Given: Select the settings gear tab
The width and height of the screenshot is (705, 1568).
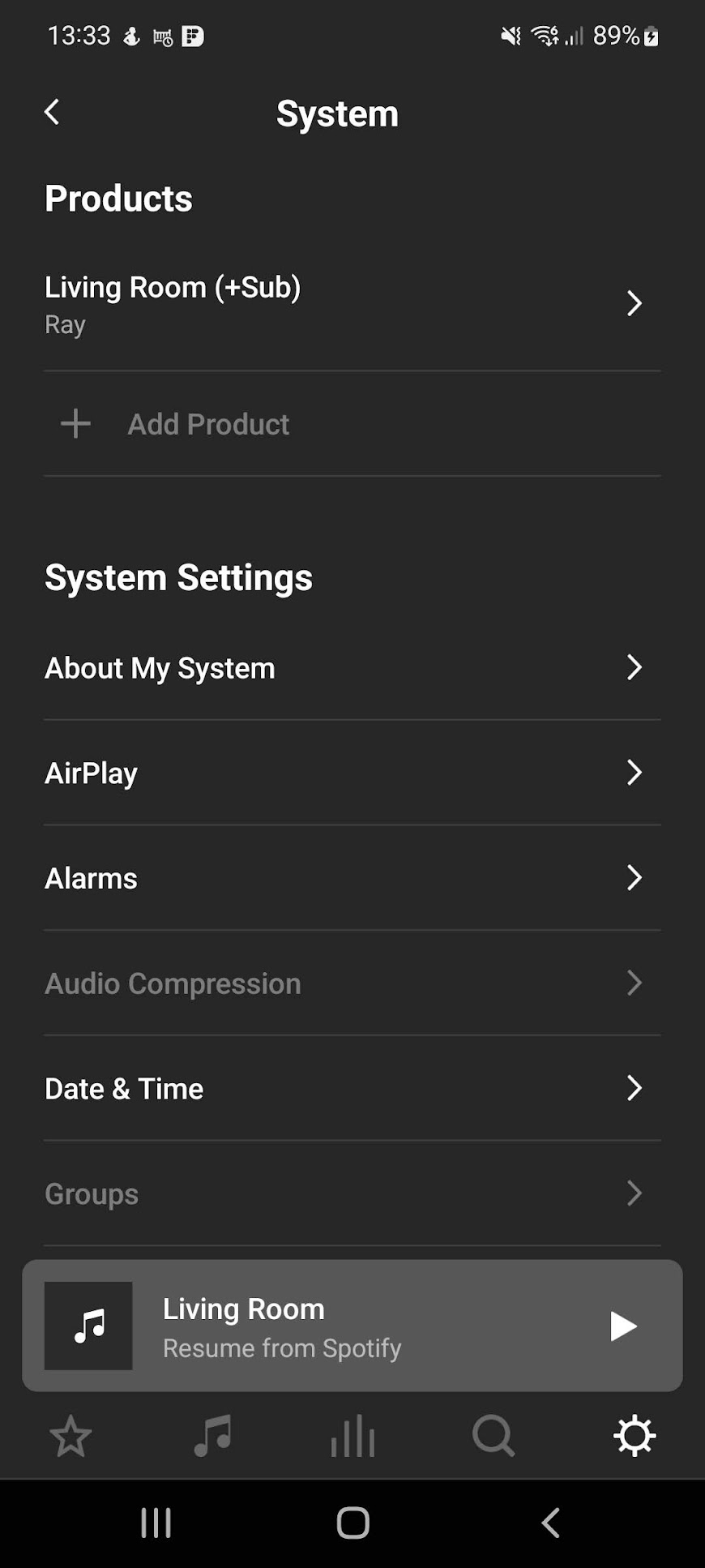Looking at the screenshot, I should click(634, 1436).
